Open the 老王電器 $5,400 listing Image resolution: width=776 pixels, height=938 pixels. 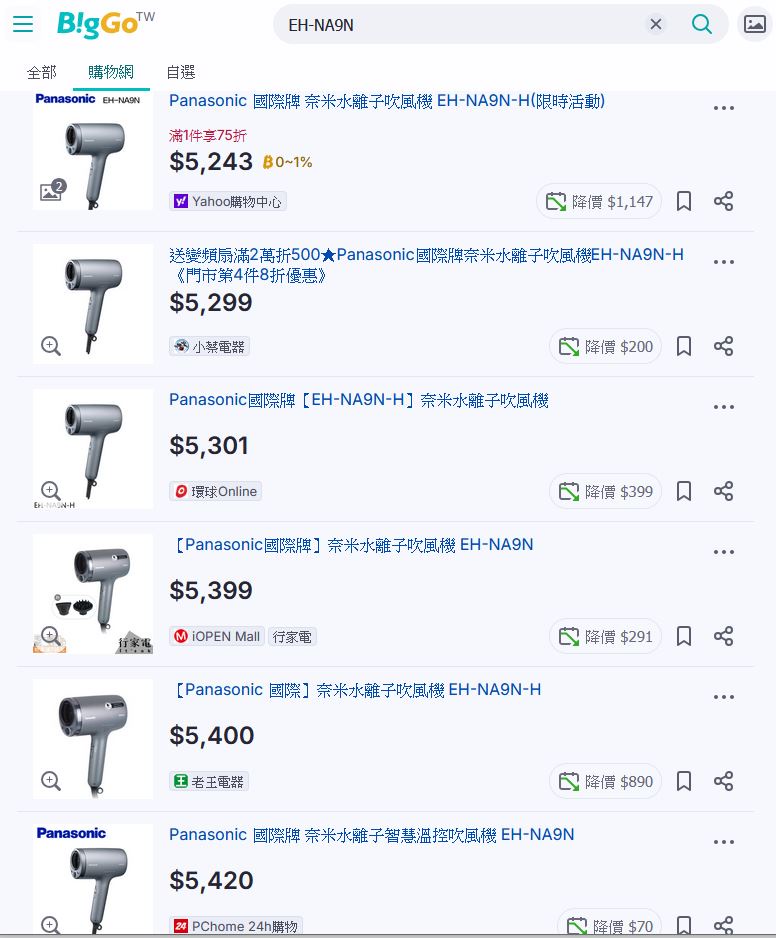pos(357,690)
